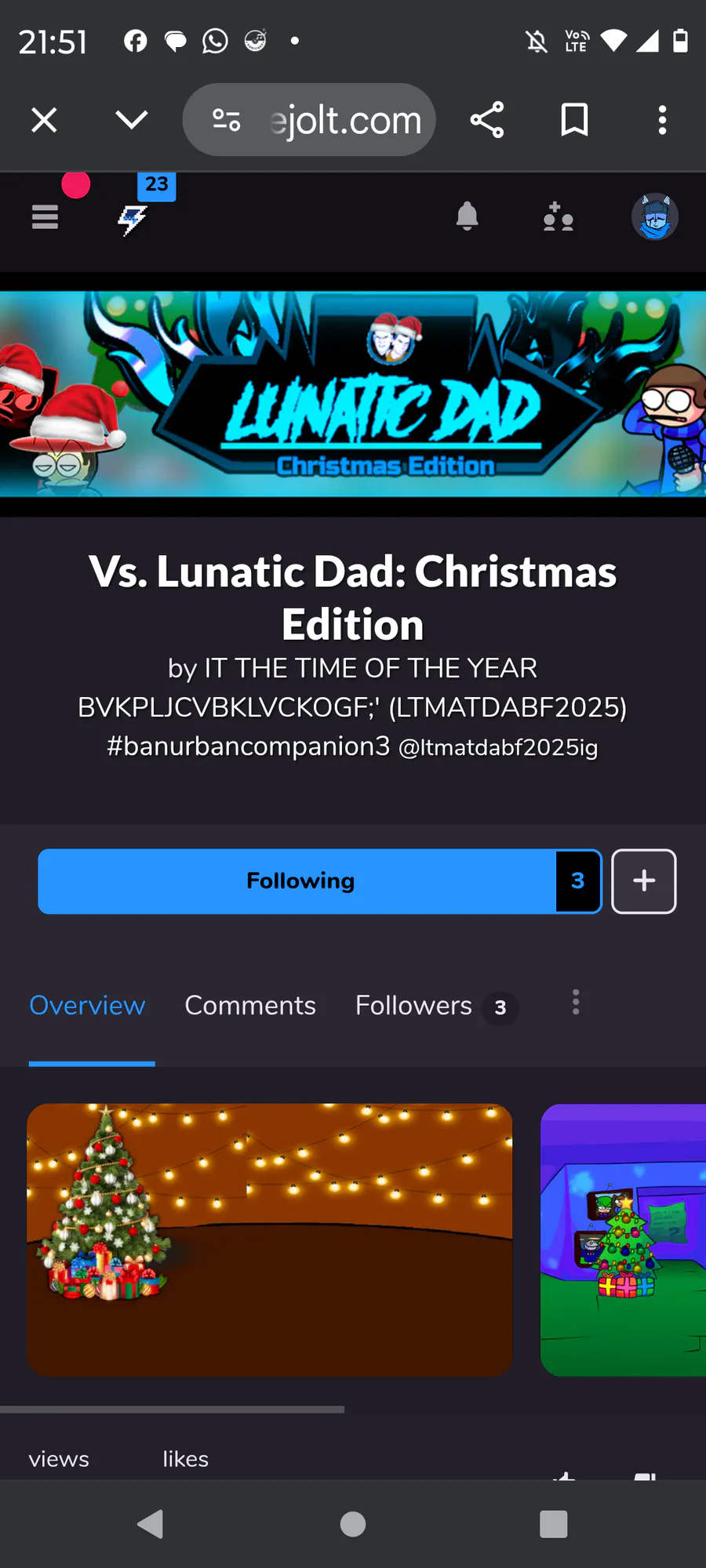Switch to the Comments tab
This screenshot has height=1568, width=706.
click(250, 1006)
